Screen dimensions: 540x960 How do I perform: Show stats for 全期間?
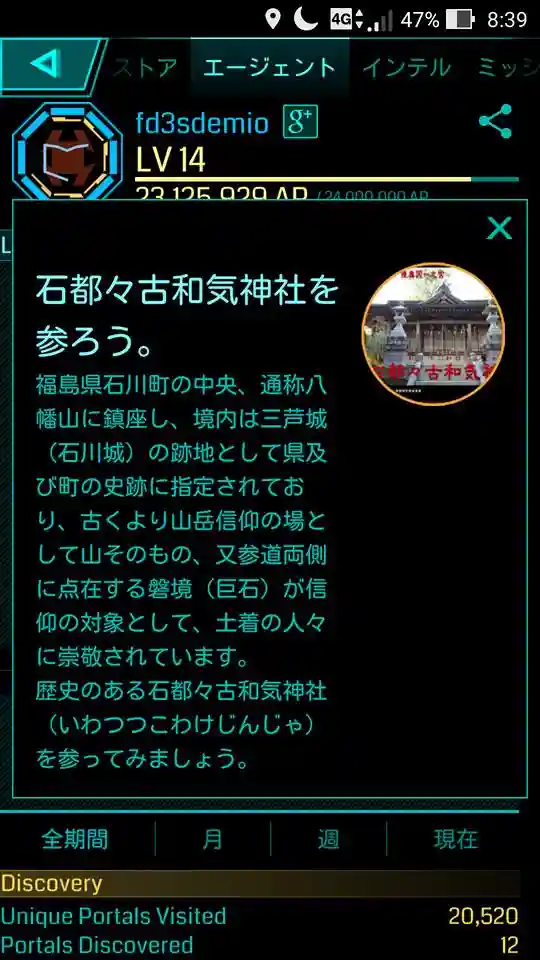75,839
